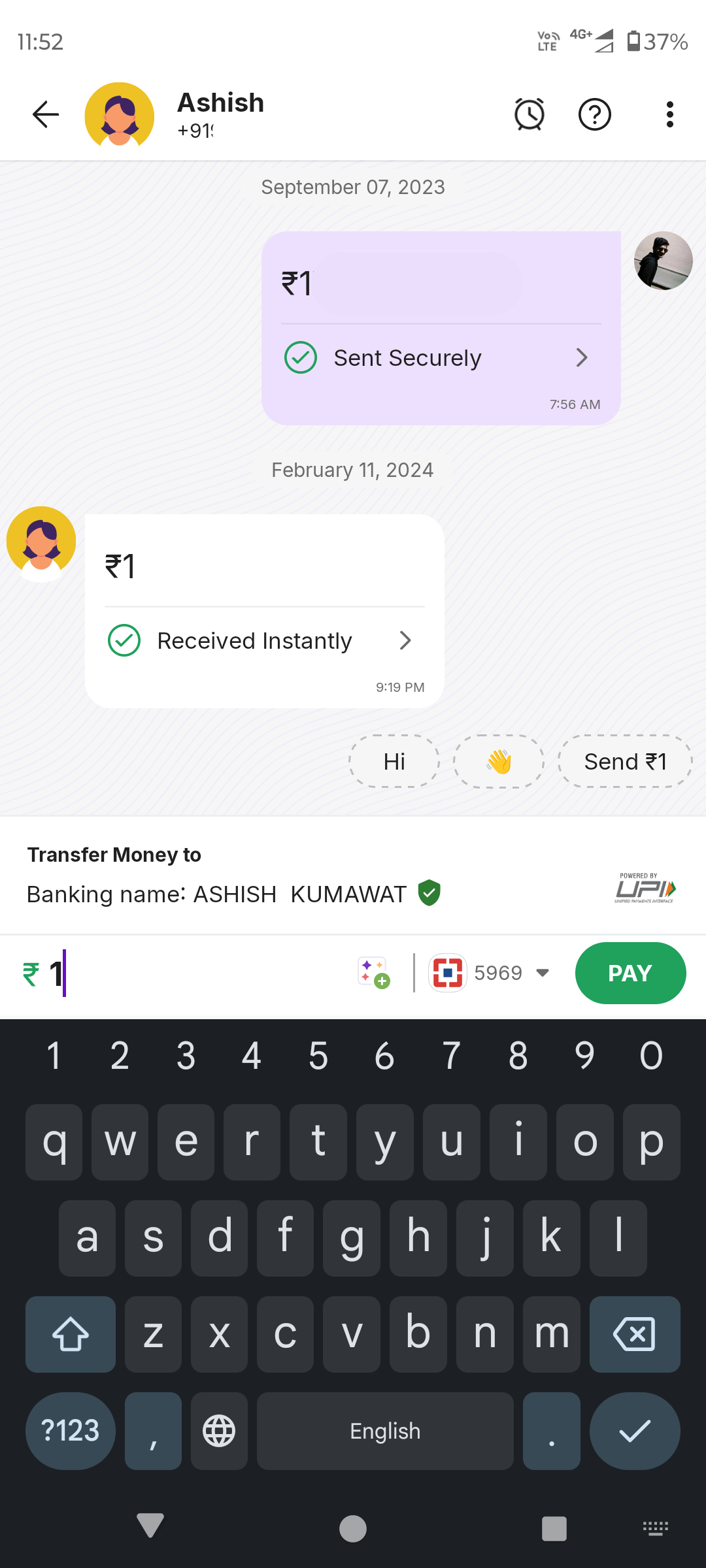Delete a digit with keyboard backspace
706x1568 pixels.
pyautogui.click(x=634, y=1334)
